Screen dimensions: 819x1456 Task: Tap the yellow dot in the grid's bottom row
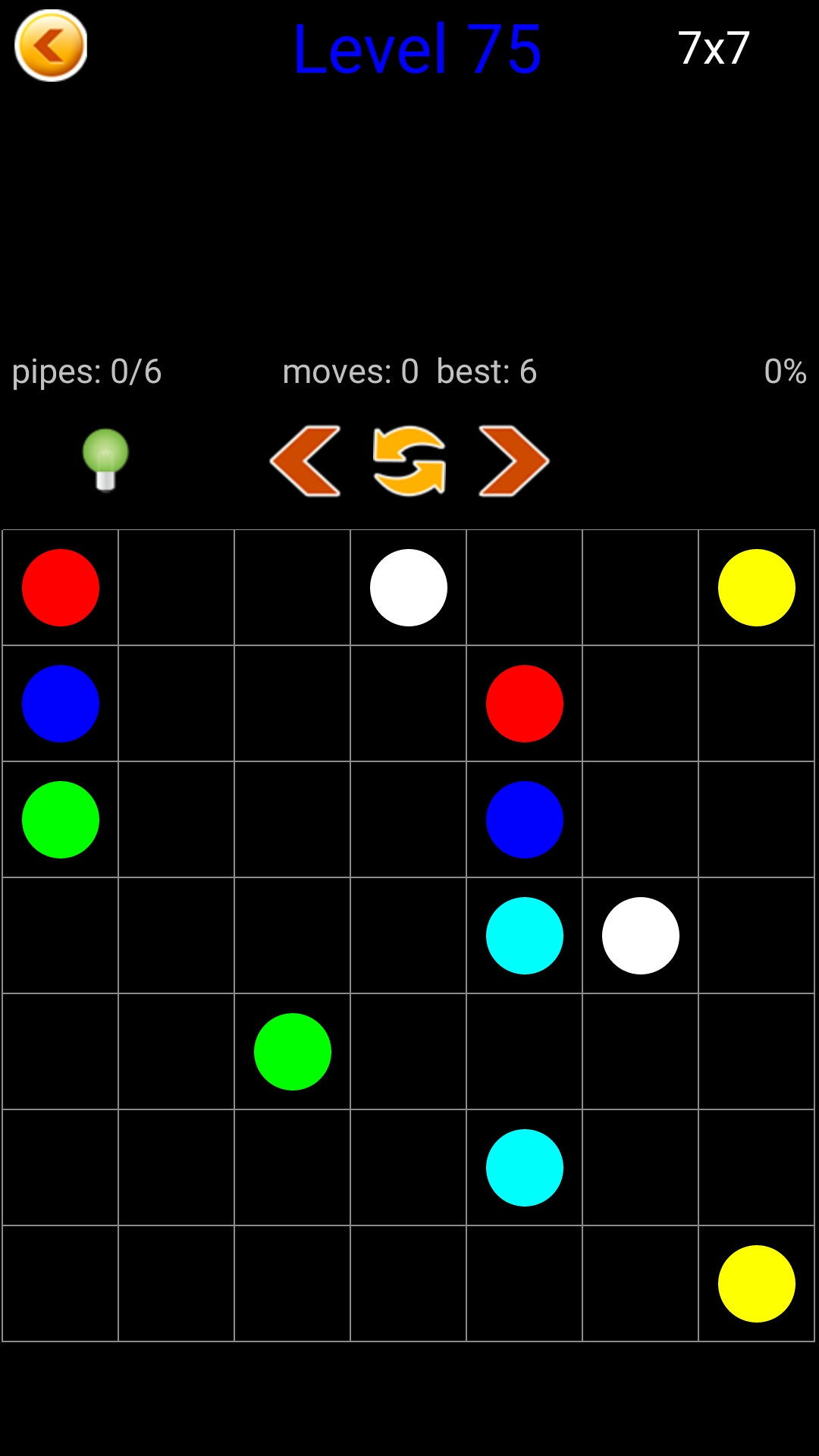(756, 1283)
